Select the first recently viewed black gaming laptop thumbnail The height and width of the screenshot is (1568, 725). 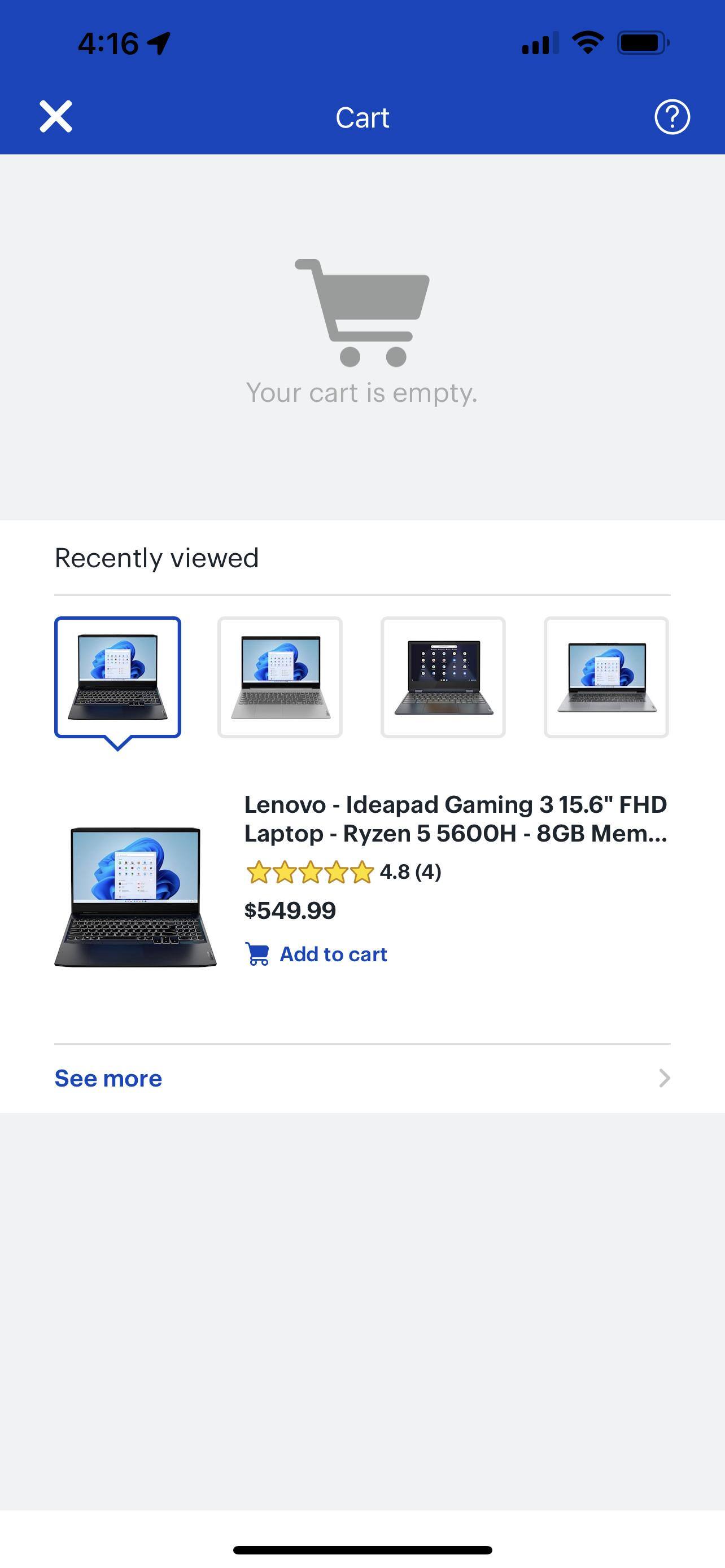click(x=117, y=677)
